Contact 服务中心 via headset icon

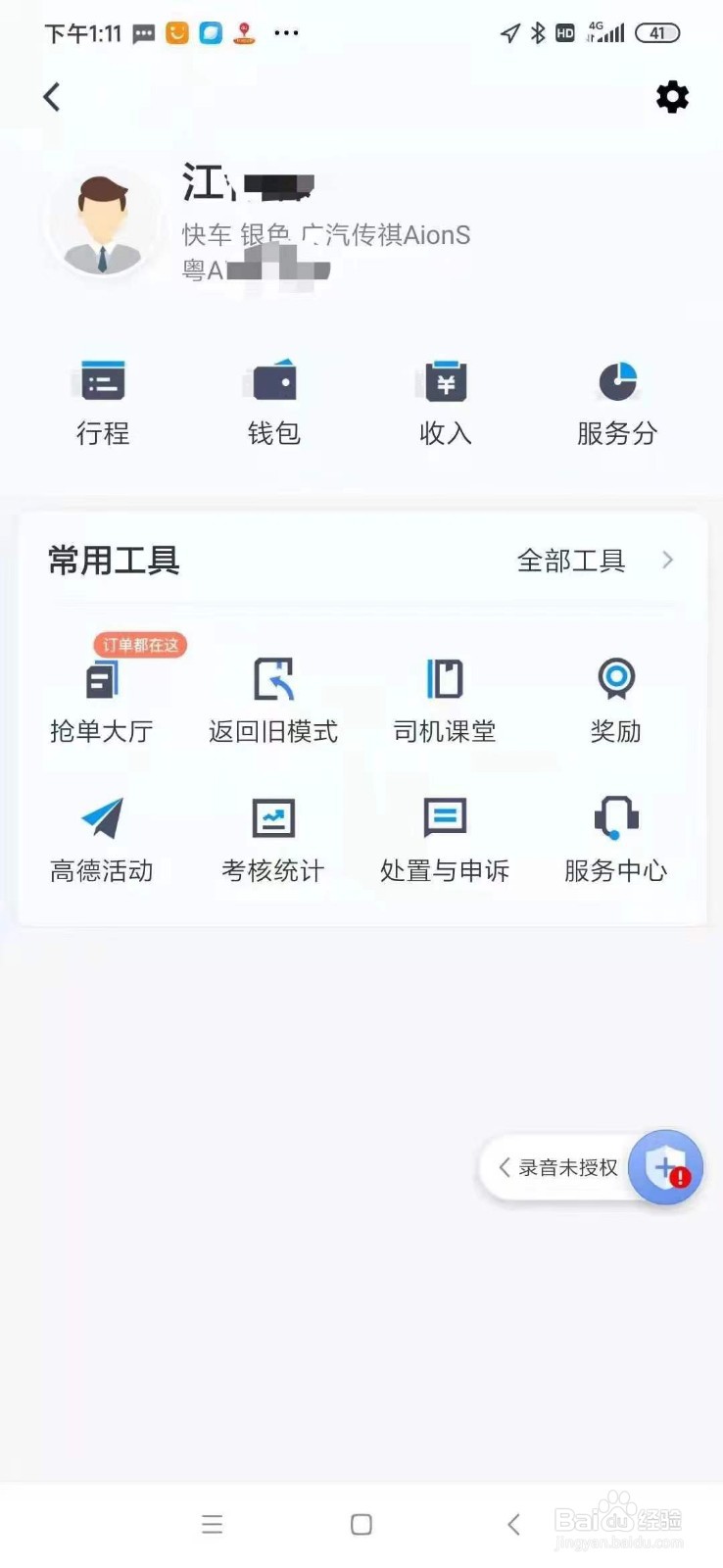(x=615, y=838)
